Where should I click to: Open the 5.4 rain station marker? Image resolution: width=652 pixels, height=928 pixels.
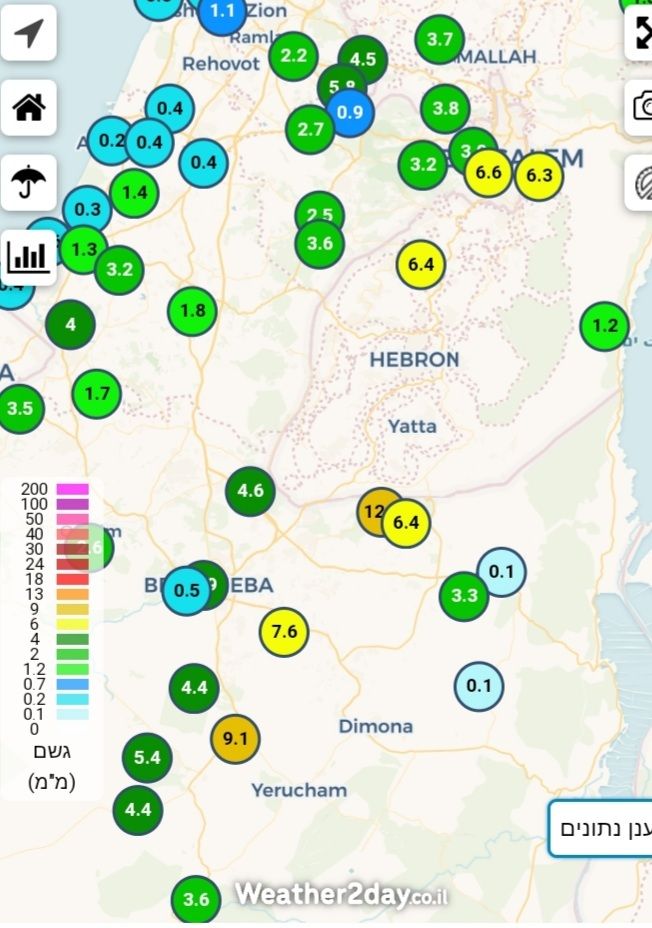[147, 757]
